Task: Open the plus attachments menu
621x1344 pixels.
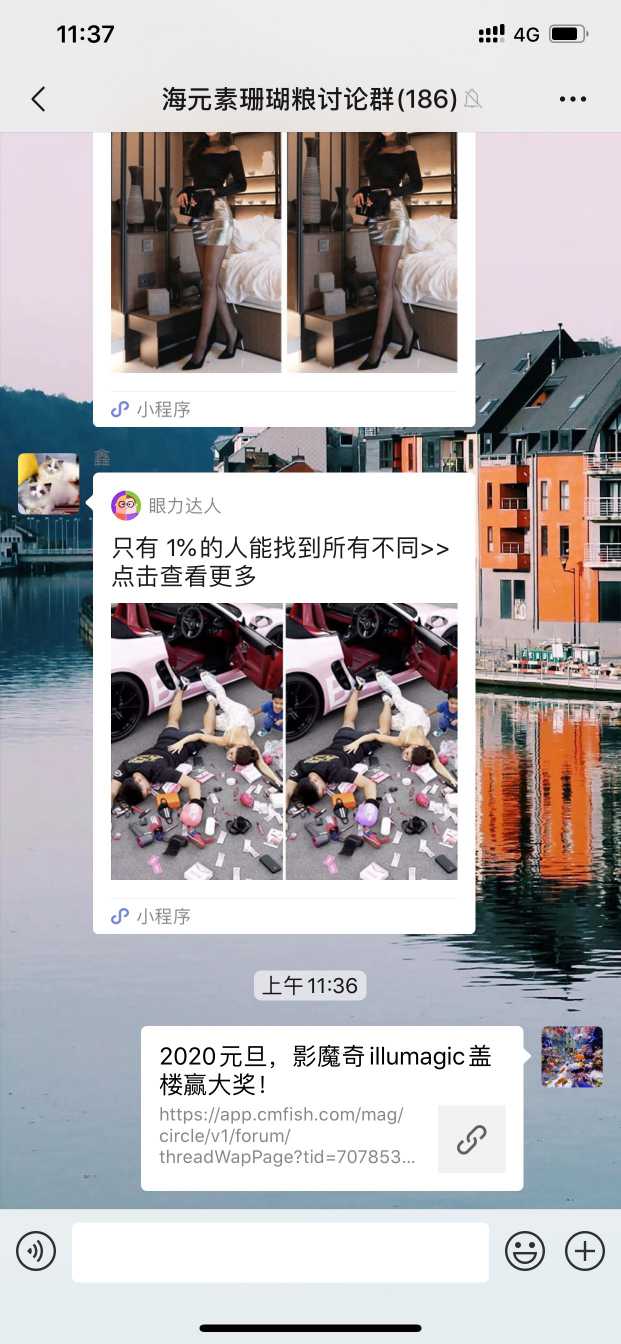Action: click(585, 1251)
